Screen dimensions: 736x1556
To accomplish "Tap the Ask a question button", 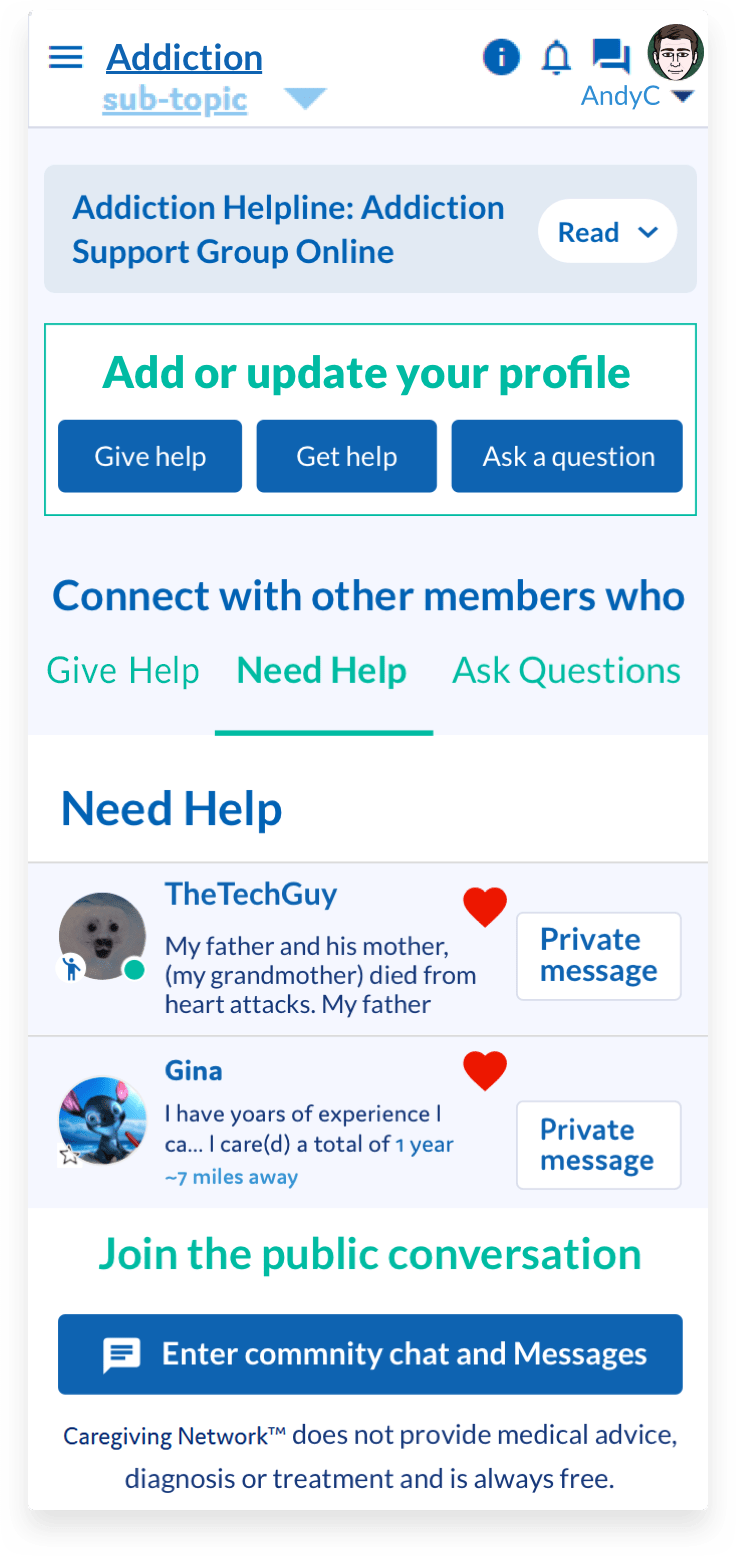I will pos(567,456).
